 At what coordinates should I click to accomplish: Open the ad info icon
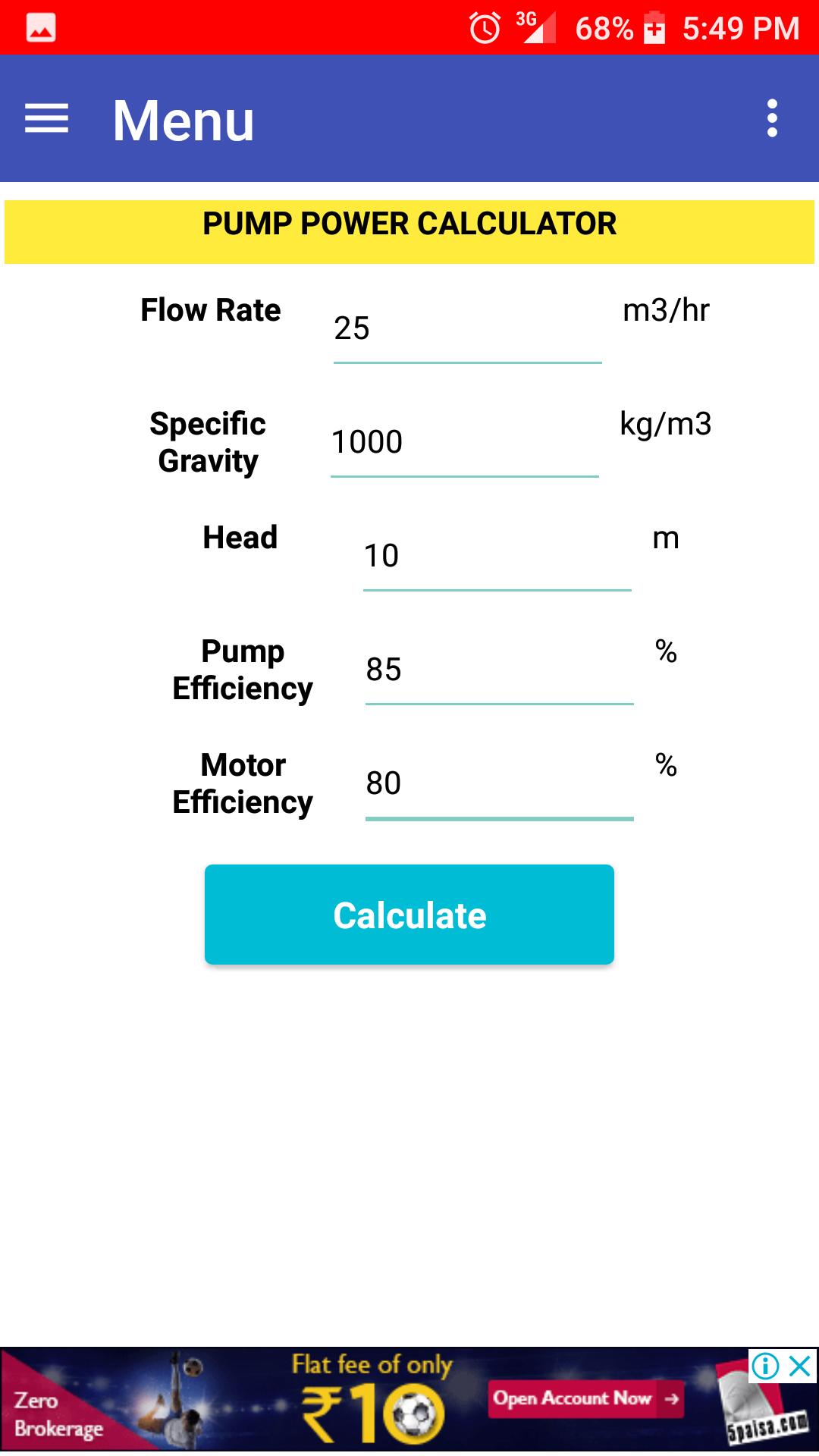coord(765,1367)
